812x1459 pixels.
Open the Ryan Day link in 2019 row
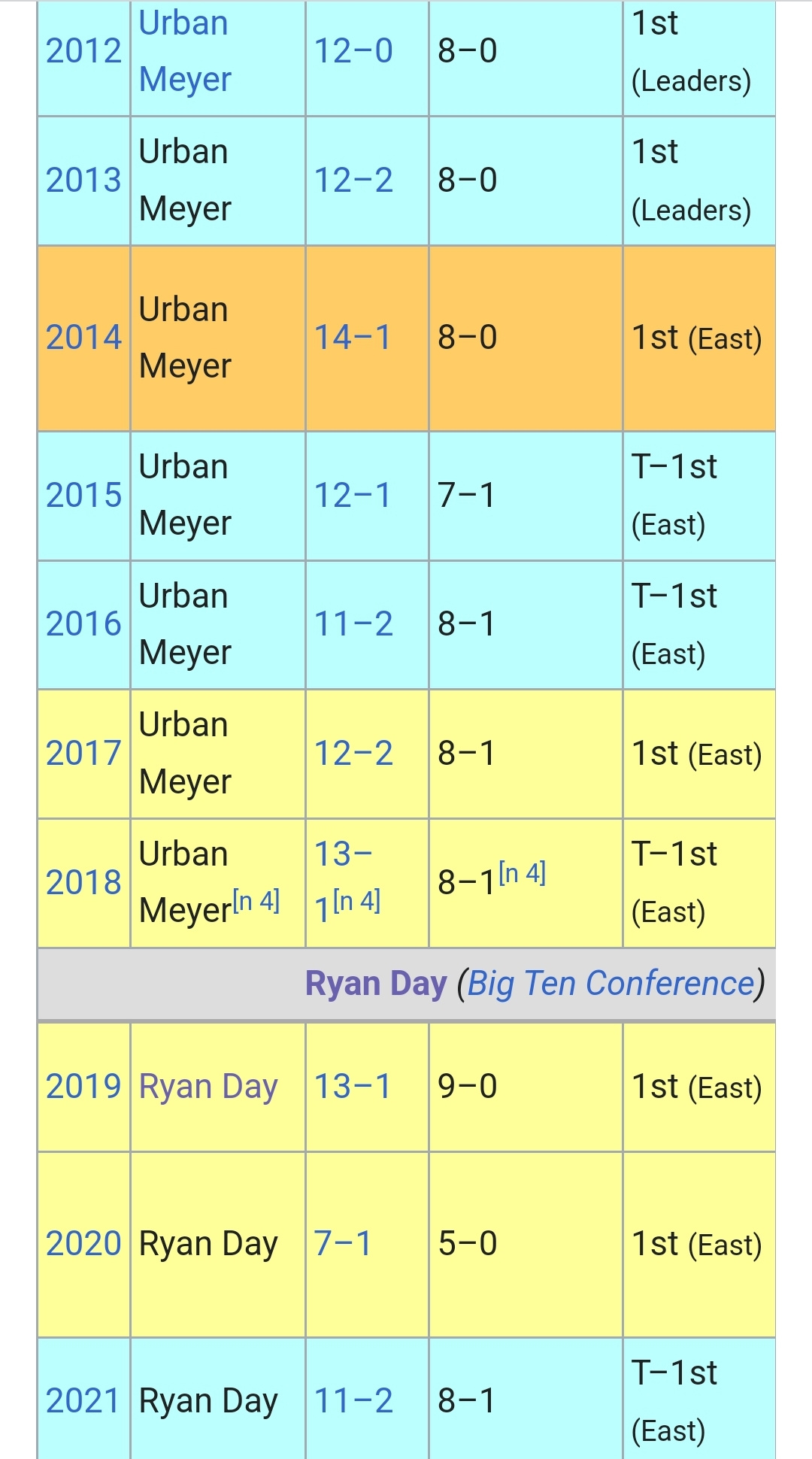coord(208,1087)
